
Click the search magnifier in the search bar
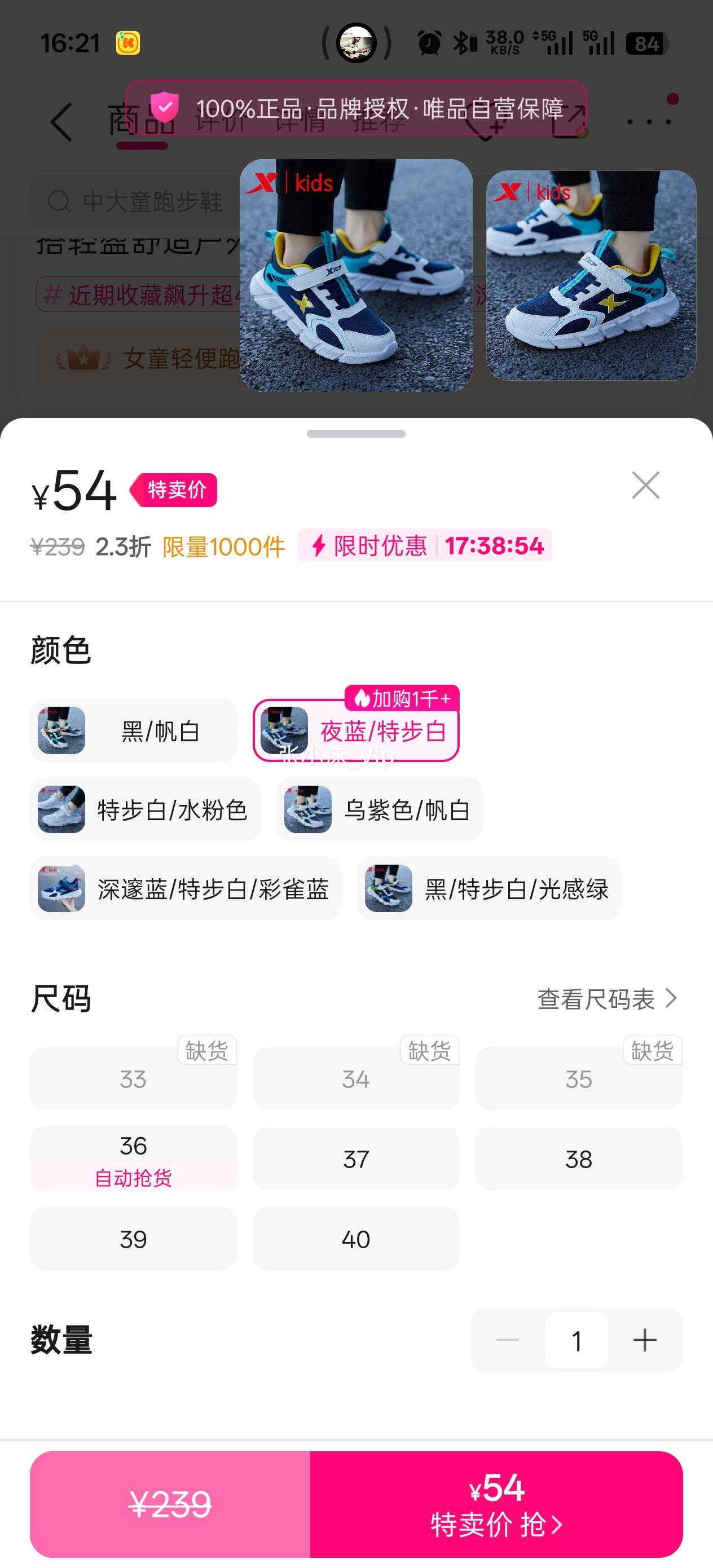[58, 201]
